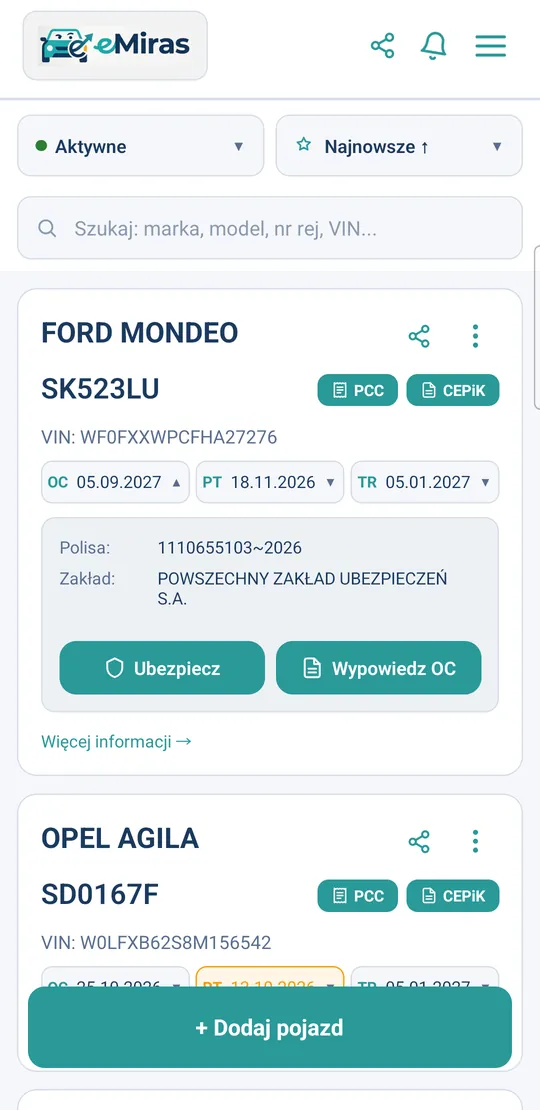Open Więcej informacji link
Viewport: 540px width, 1110px height.
(117, 741)
